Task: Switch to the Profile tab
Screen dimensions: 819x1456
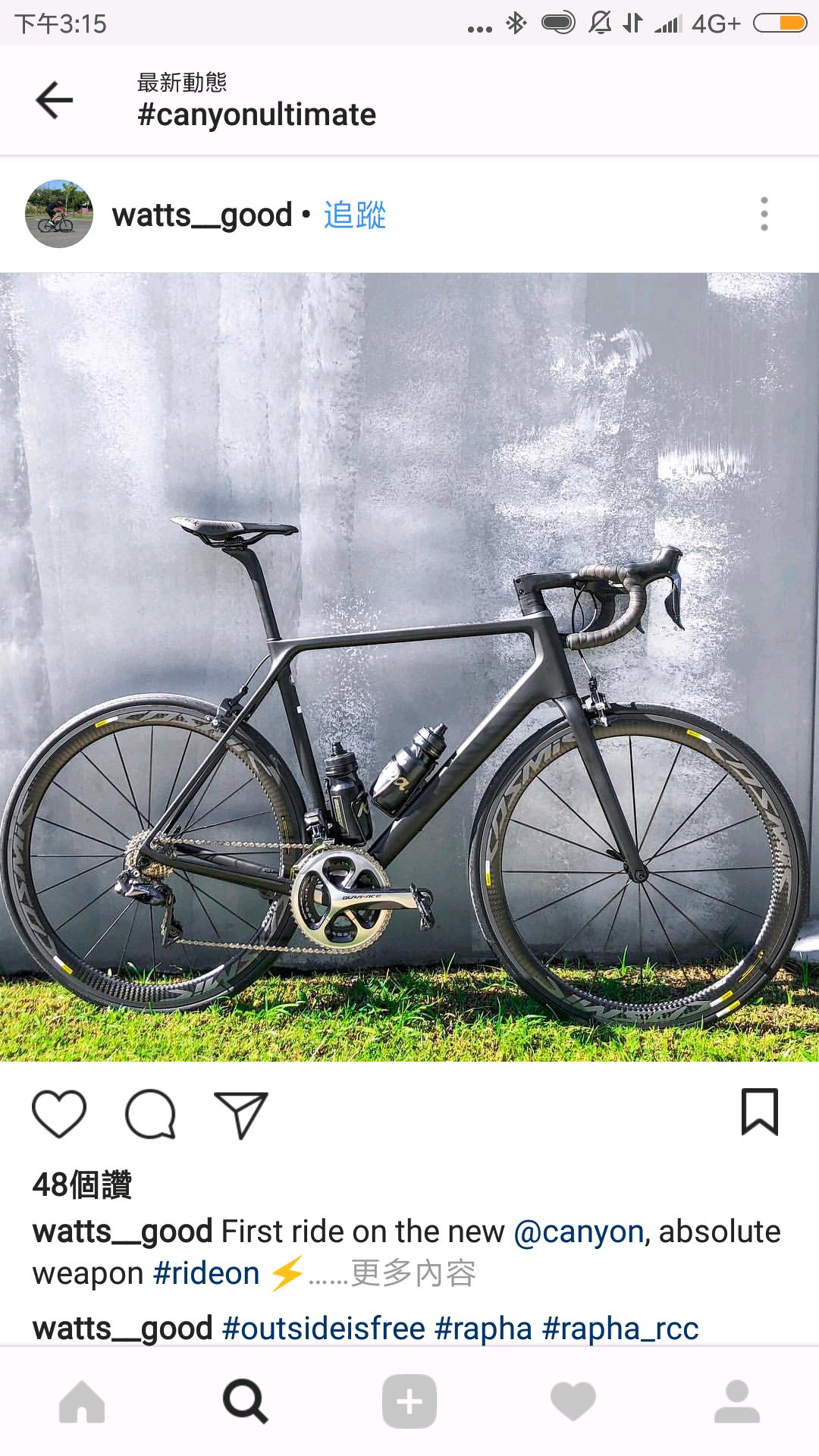Action: click(x=737, y=1401)
